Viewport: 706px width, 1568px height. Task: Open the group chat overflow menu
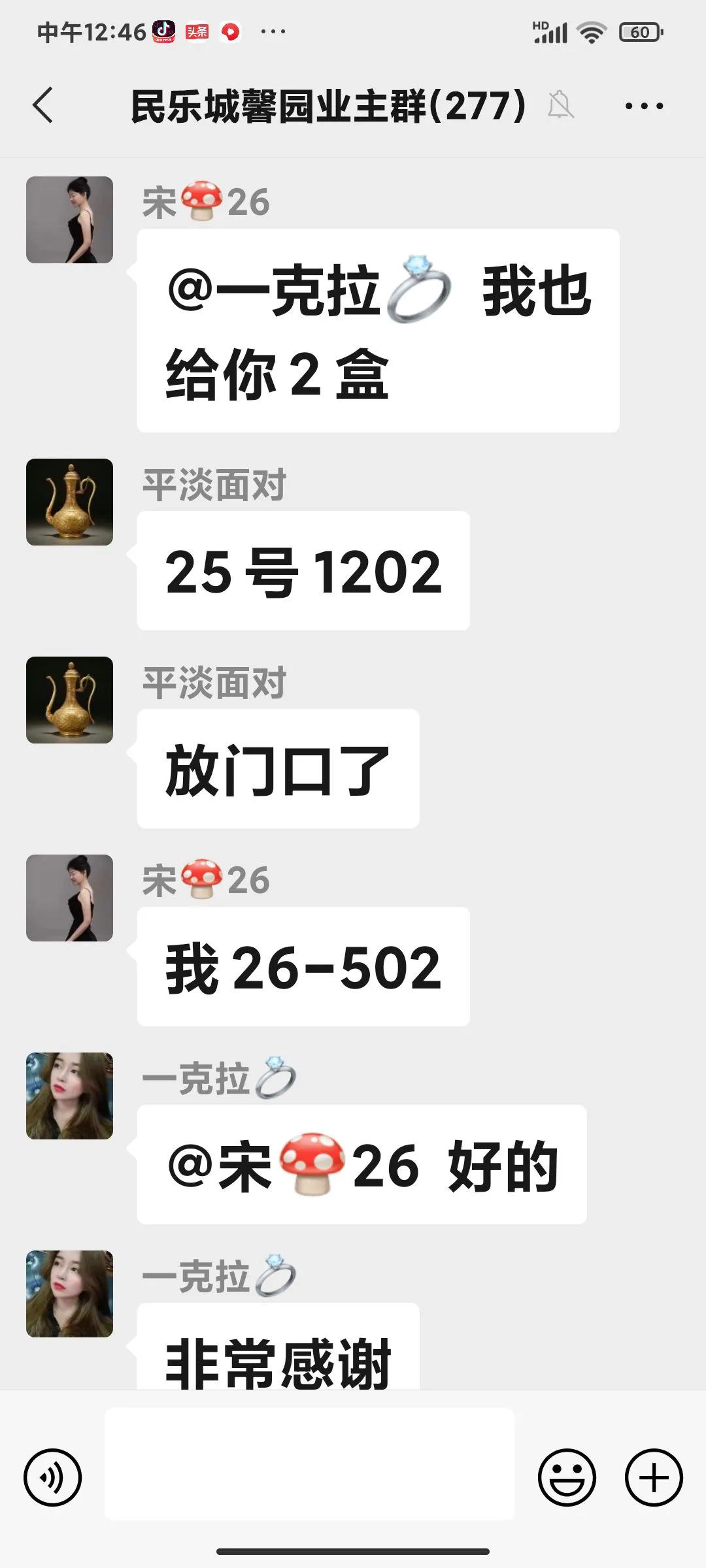click(644, 106)
